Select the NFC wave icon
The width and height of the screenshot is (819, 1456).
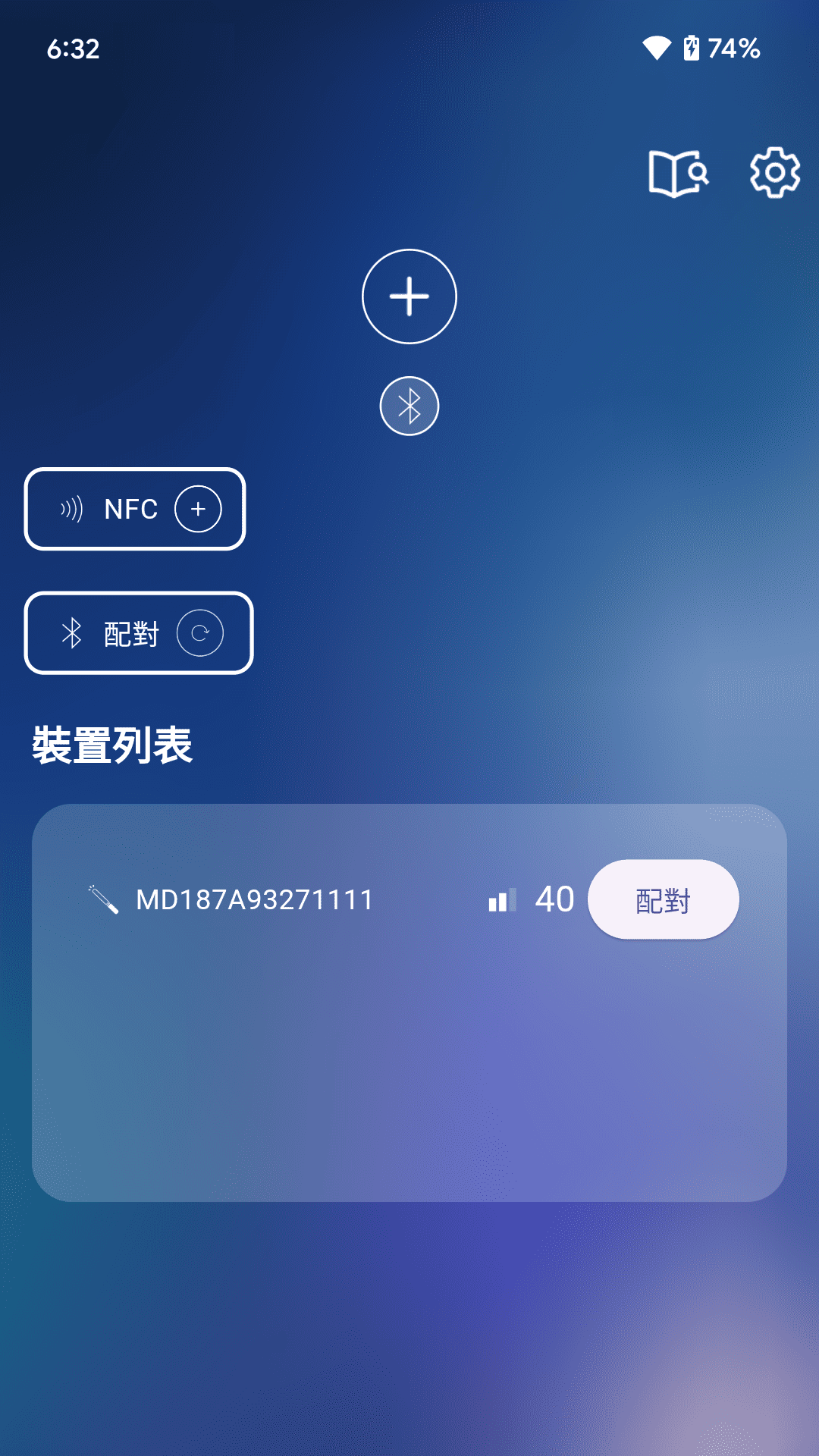(71, 509)
